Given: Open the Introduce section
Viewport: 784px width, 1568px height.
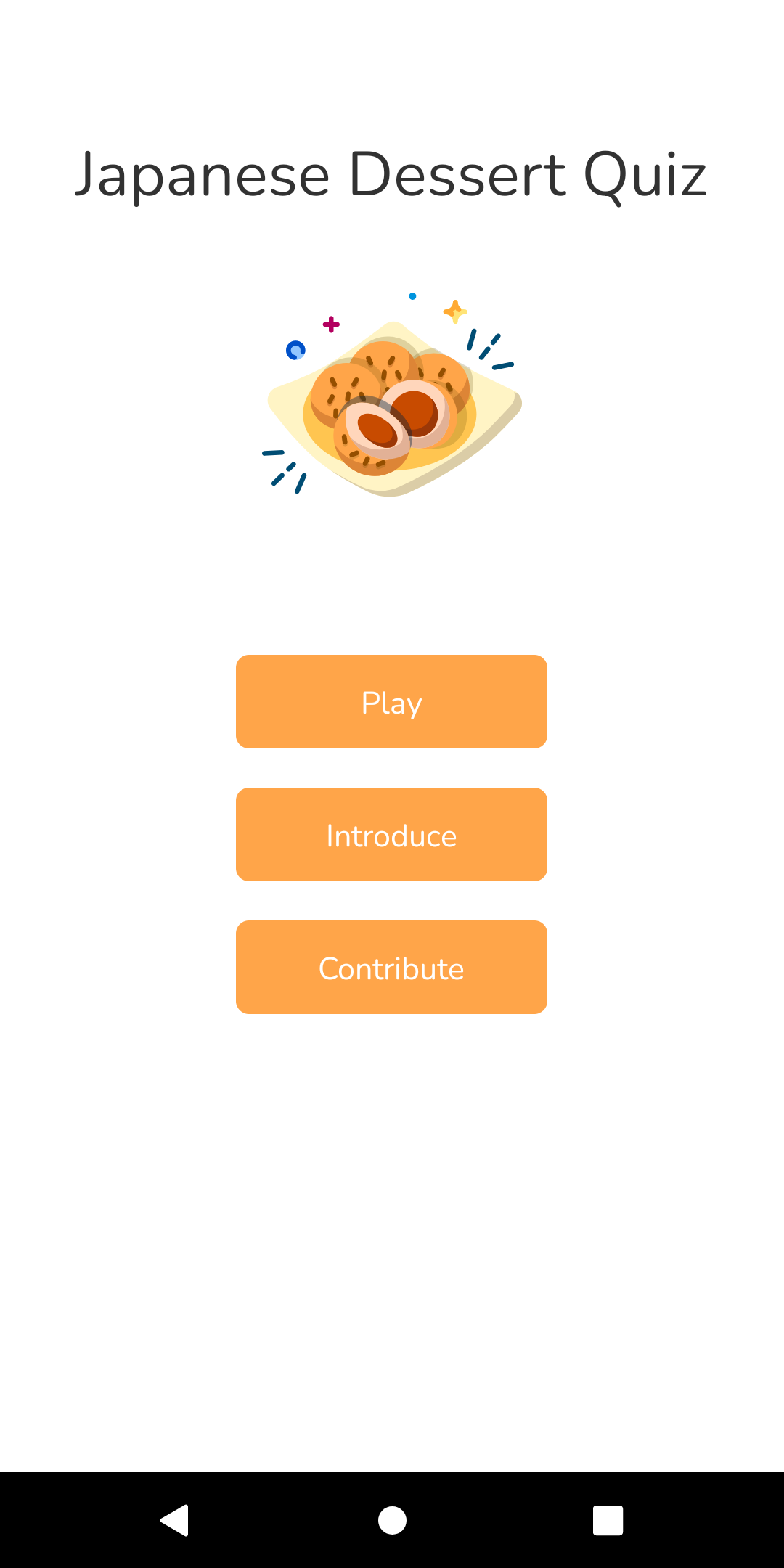Looking at the screenshot, I should (x=391, y=835).
